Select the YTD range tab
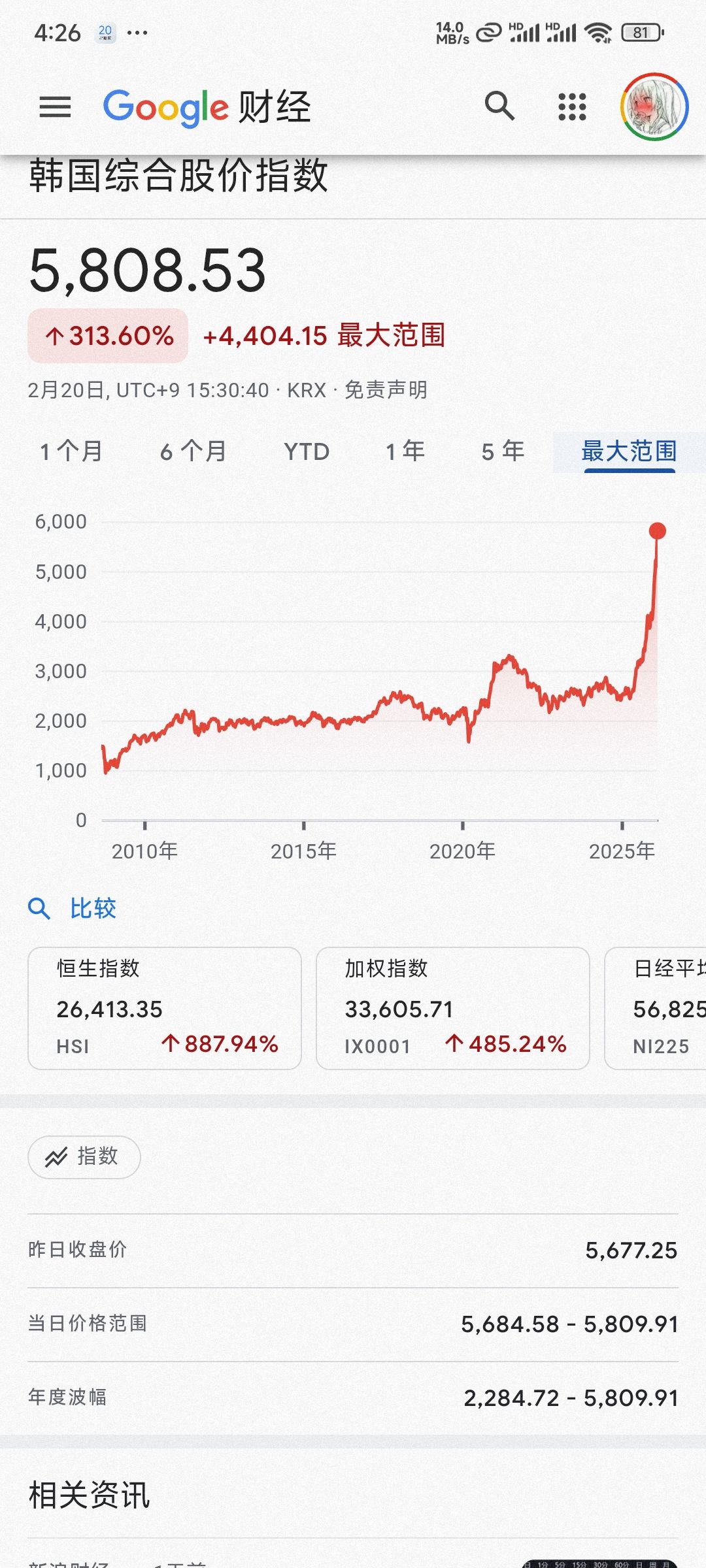This screenshot has width=706, height=1568. [x=307, y=451]
